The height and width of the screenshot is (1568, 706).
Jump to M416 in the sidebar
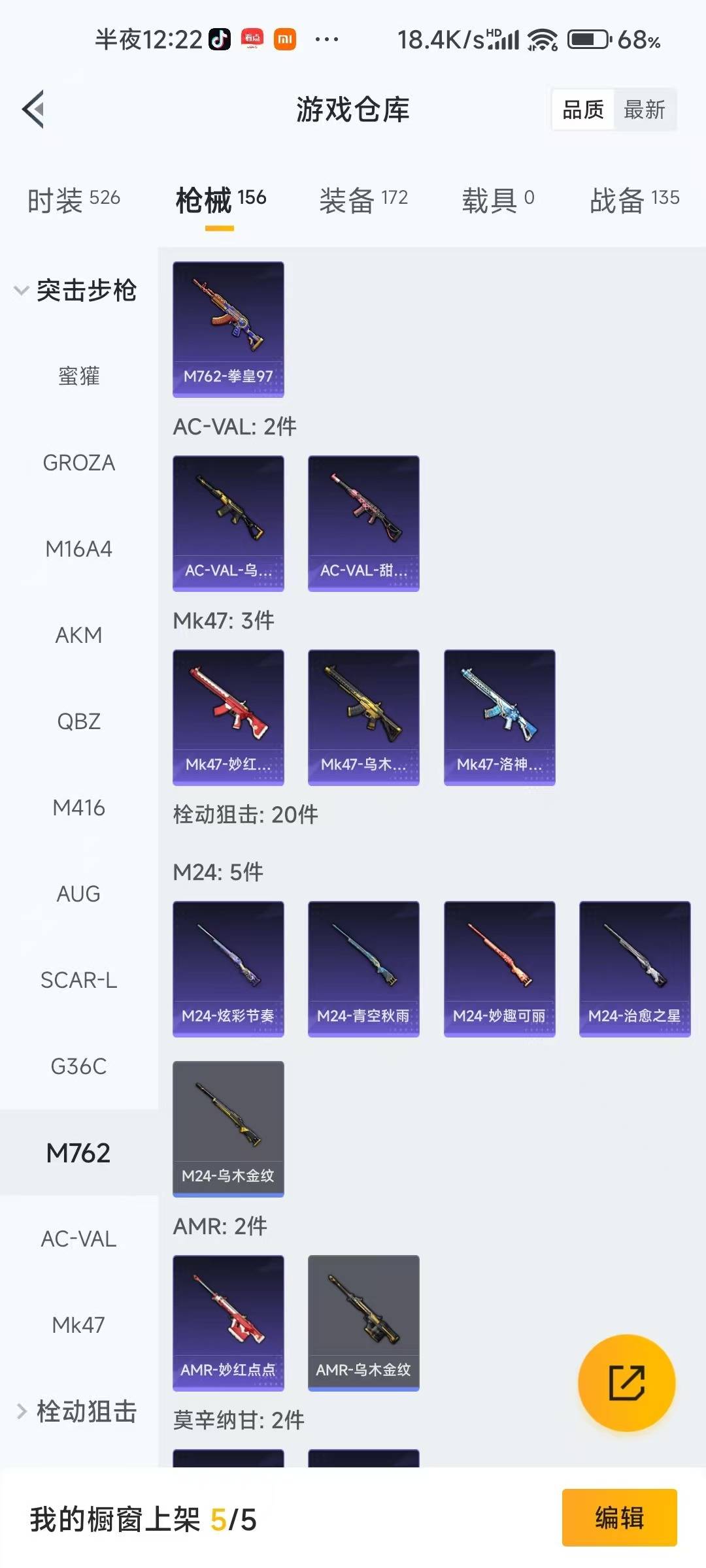click(78, 808)
